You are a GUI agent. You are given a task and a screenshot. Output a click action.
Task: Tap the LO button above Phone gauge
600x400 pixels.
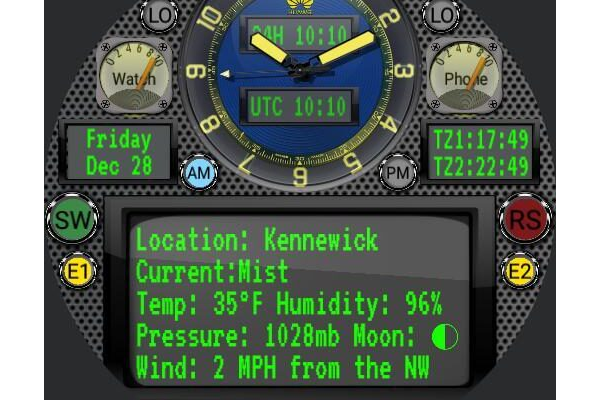439,15
